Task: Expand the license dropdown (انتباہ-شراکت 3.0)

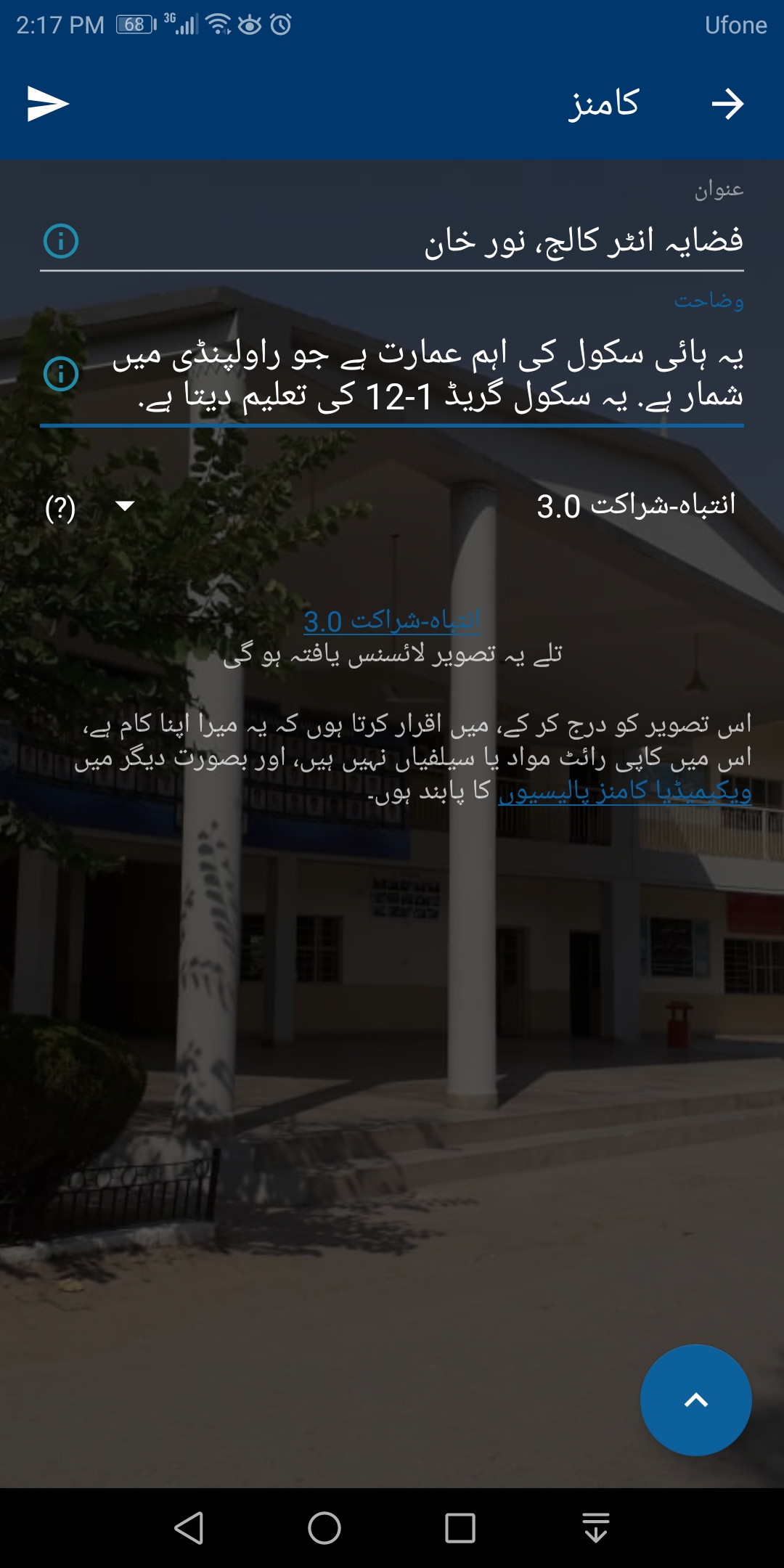Action: tap(125, 506)
